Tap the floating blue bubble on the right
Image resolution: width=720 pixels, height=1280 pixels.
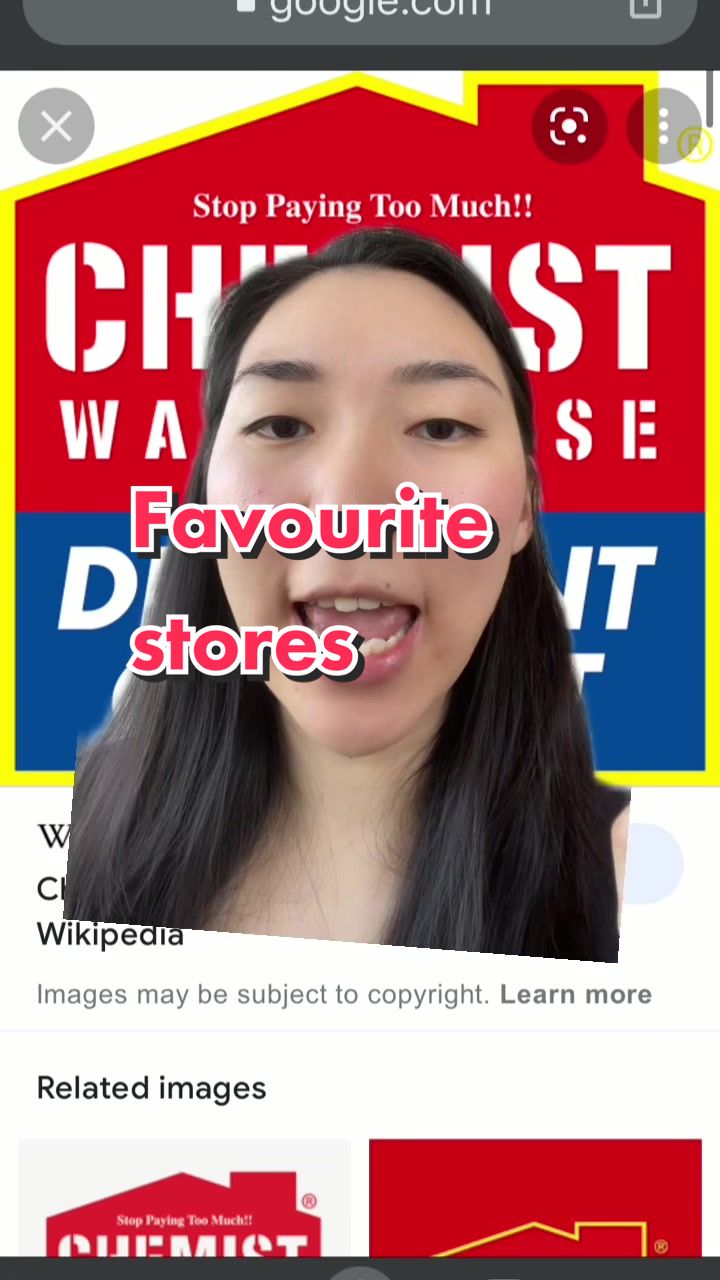click(x=650, y=862)
